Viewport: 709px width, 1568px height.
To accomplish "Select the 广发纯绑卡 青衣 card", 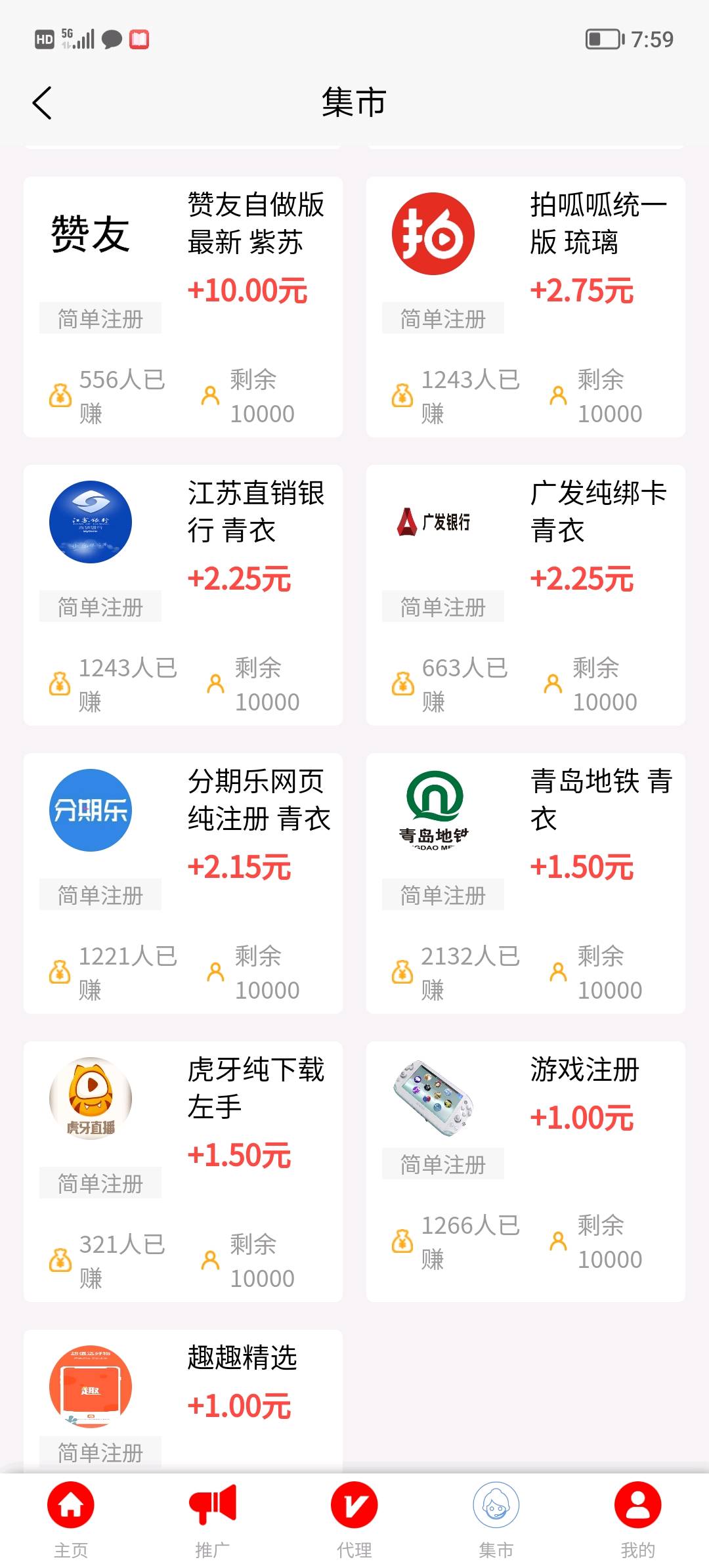I will [525, 594].
